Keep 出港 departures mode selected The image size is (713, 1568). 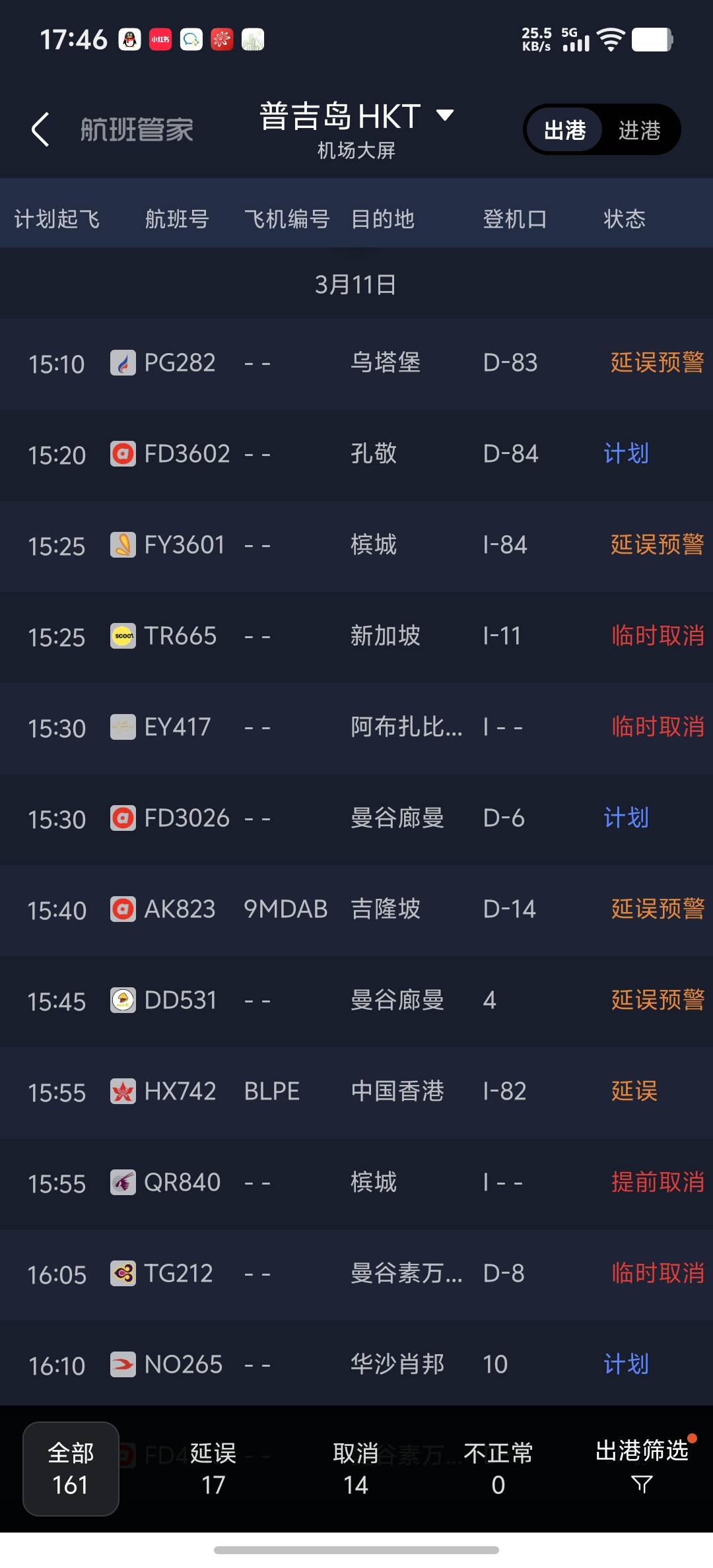click(565, 130)
